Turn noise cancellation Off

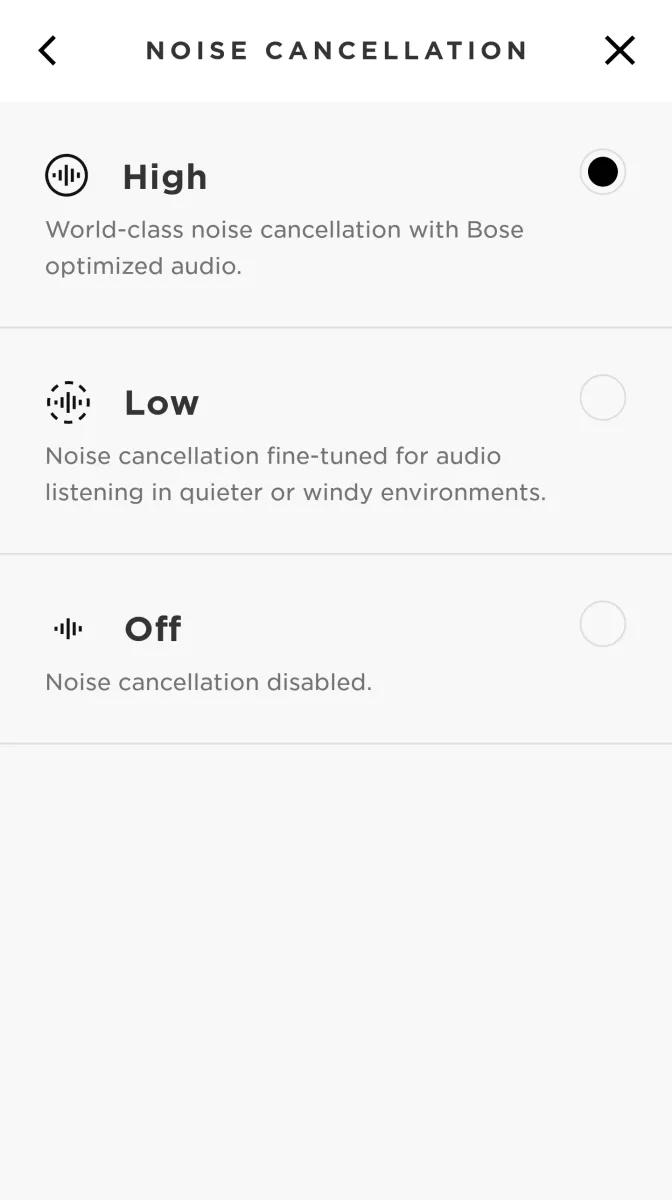[x=602, y=624]
